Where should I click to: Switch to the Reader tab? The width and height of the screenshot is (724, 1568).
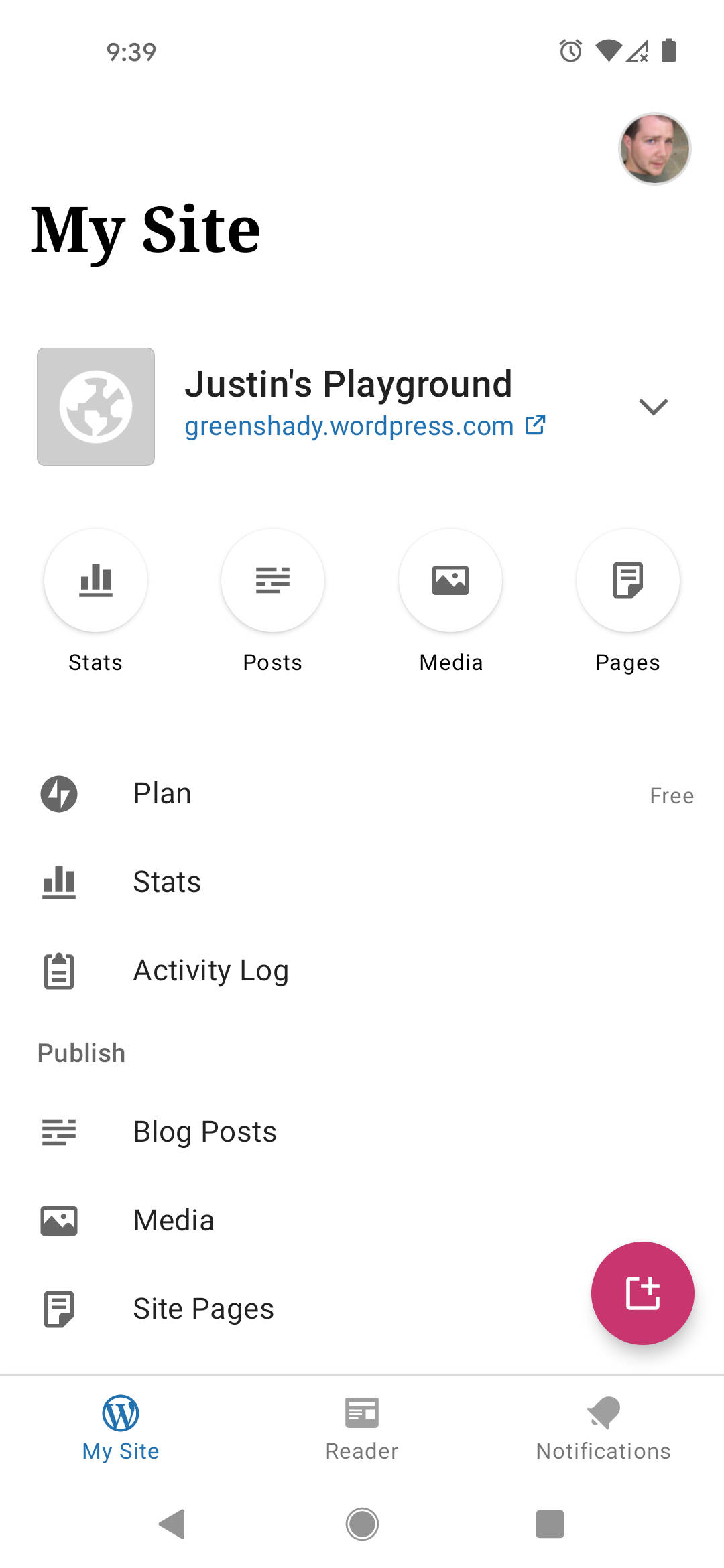click(x=362, y=1427)
